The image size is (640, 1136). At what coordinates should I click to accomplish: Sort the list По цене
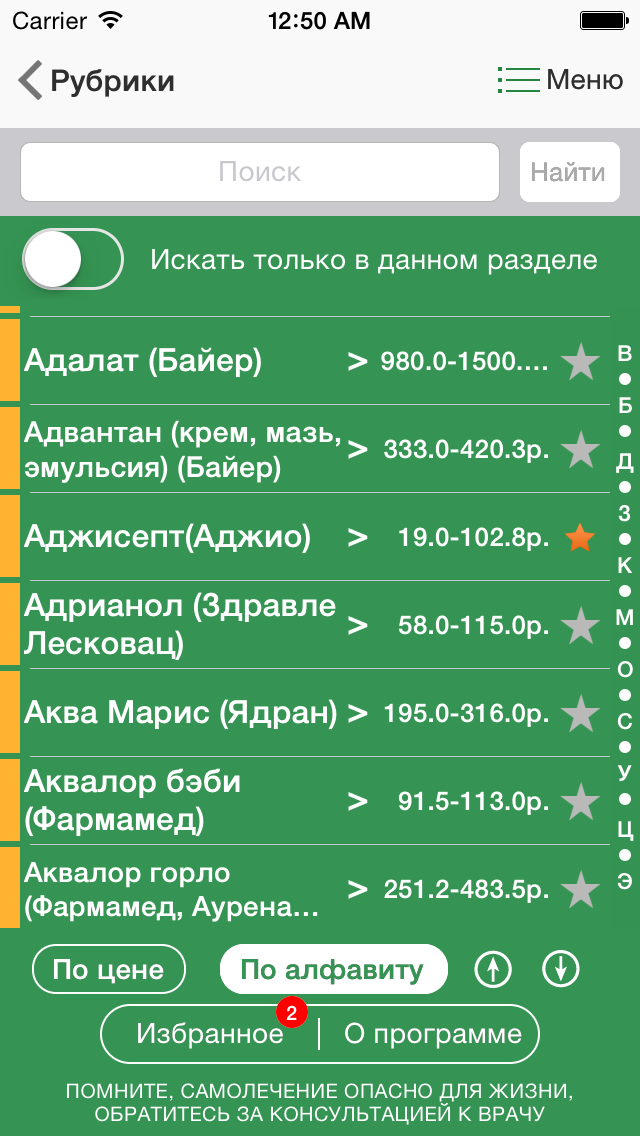pyautogui.click(x=109, y=969)
